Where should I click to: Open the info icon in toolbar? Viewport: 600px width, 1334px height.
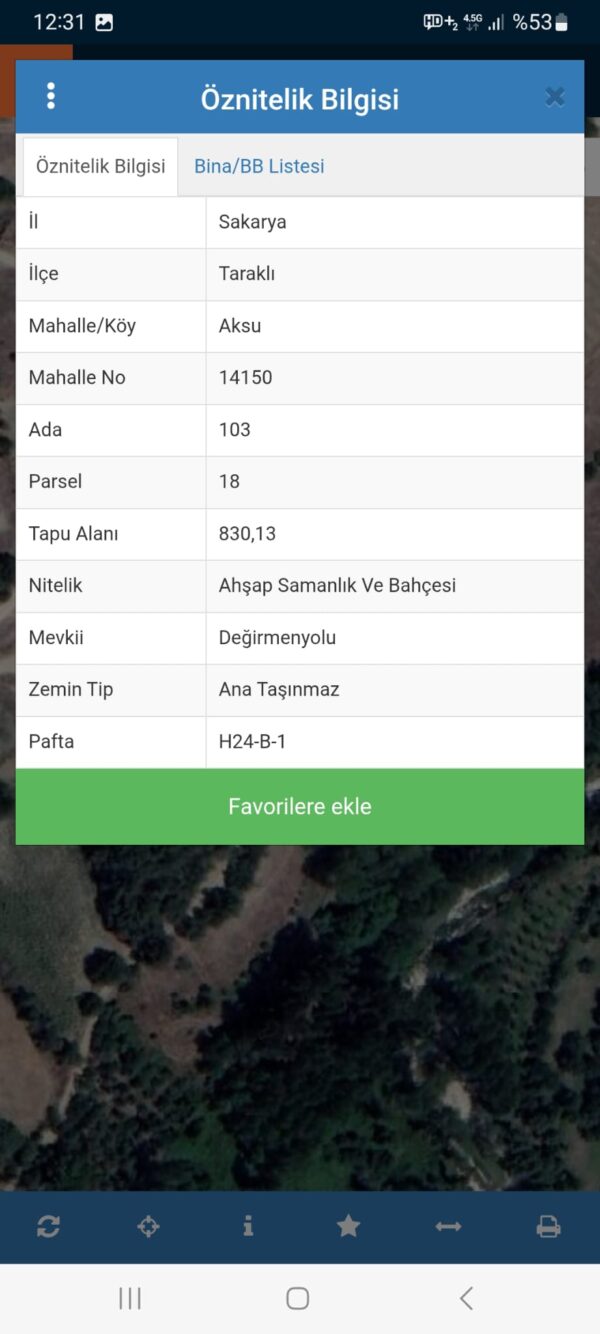point(248,1226)
